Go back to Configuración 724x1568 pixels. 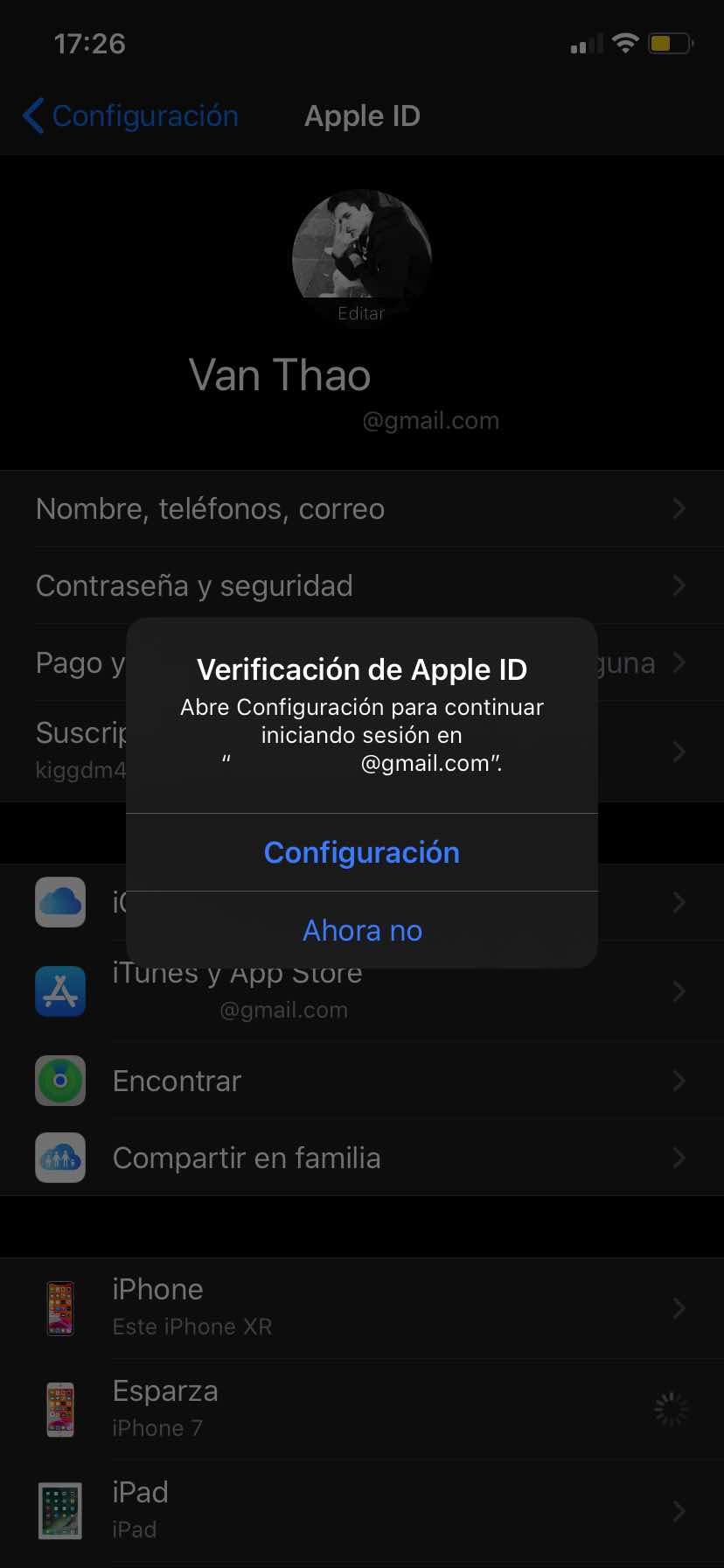(x=131, y=115)
